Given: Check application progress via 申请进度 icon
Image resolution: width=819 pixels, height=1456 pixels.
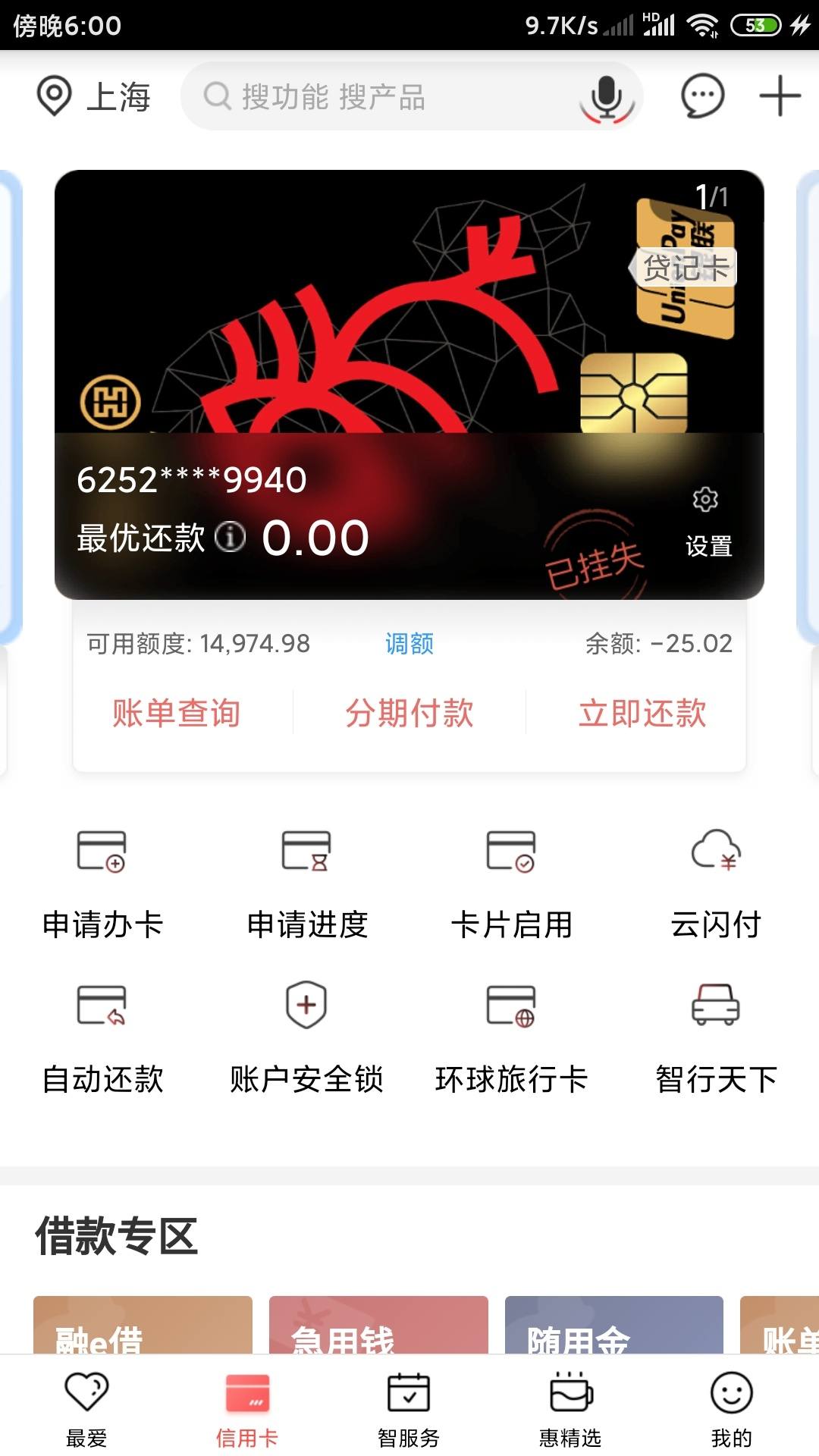Looking at the screenshot, I should click(x=306, y=880).
